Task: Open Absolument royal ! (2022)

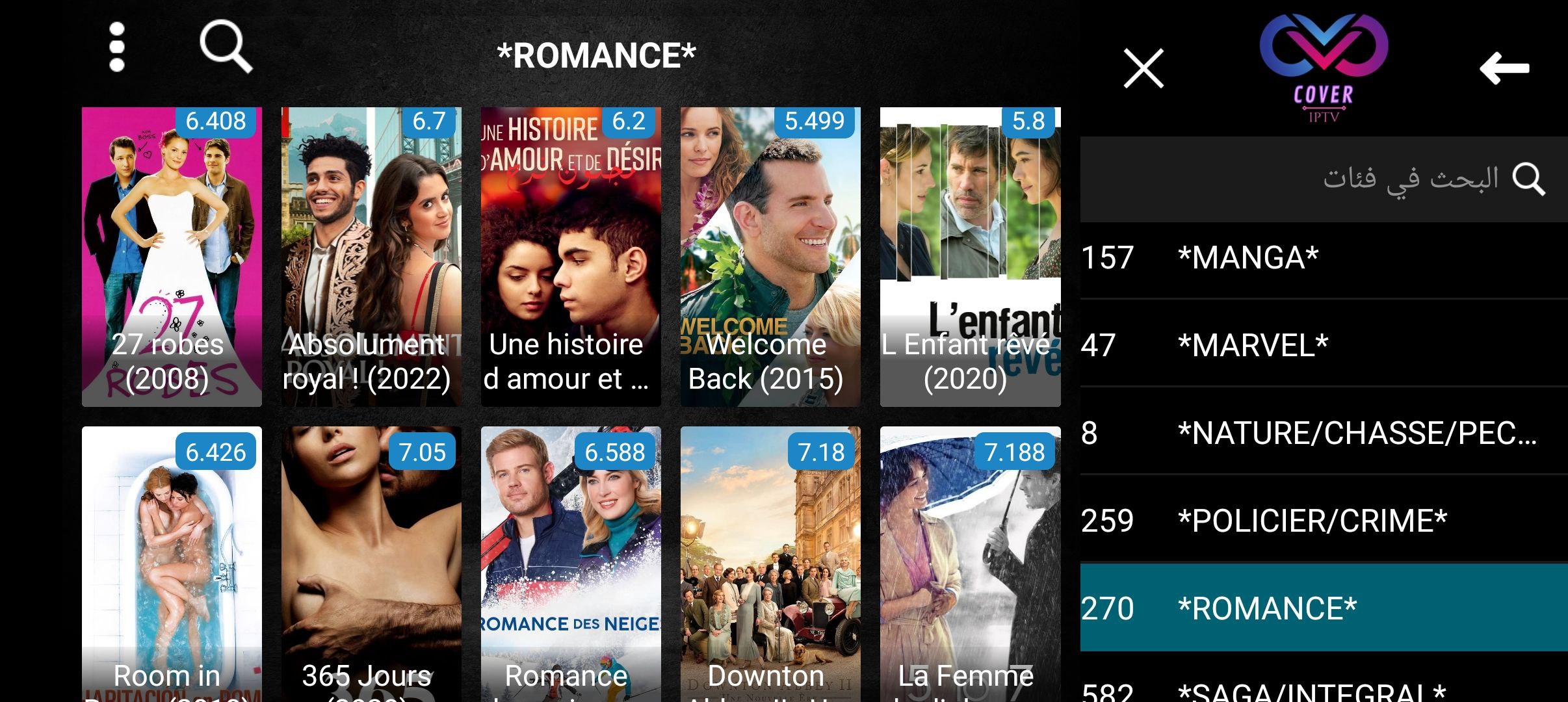Action: tap(371, 257)
